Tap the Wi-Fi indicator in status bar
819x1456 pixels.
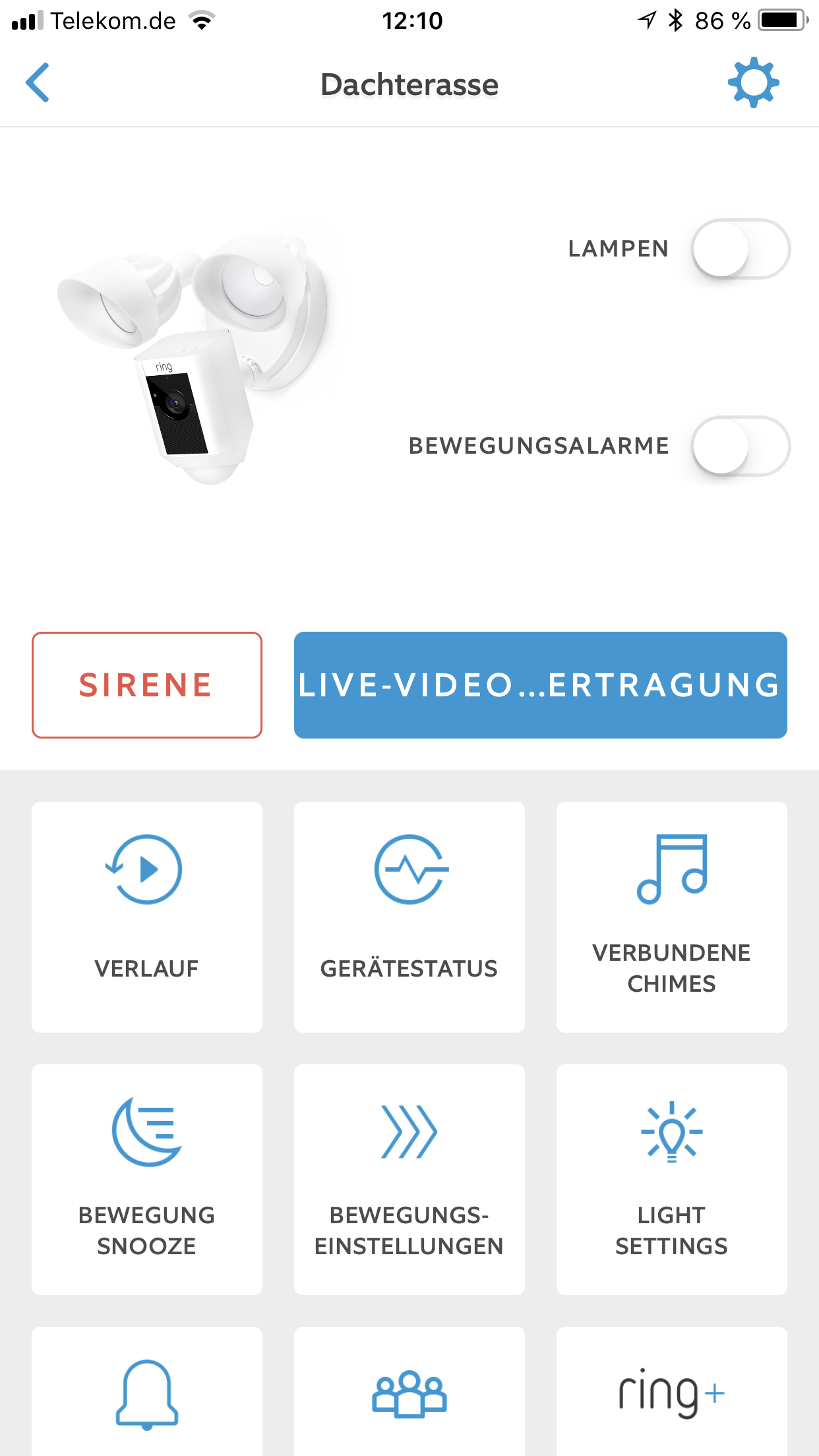[201, 19]
